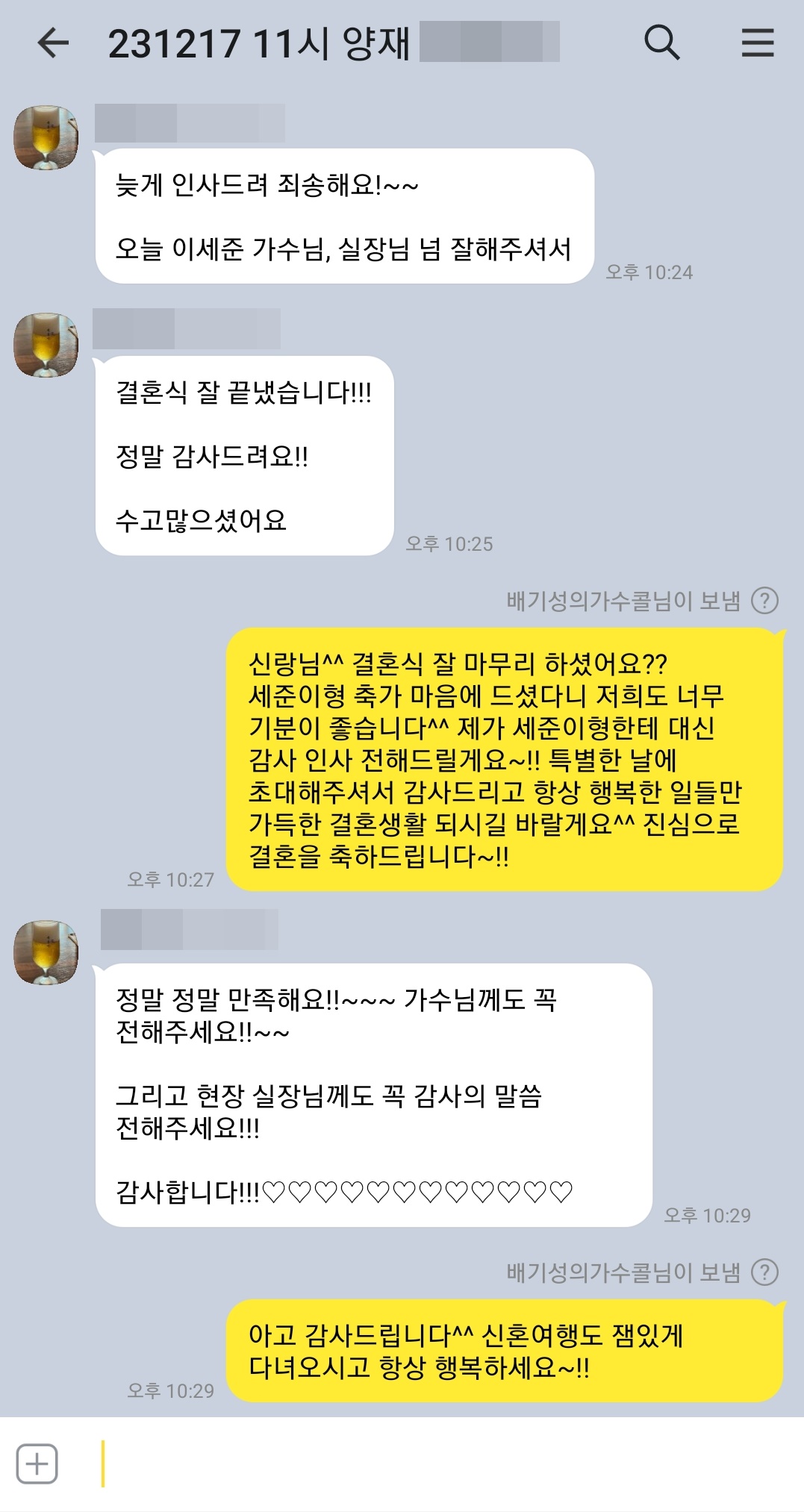Image resolution: width=804 pixels, height=1512 pixels.
Task: Search within this conversation
Action: click(661, 43)
